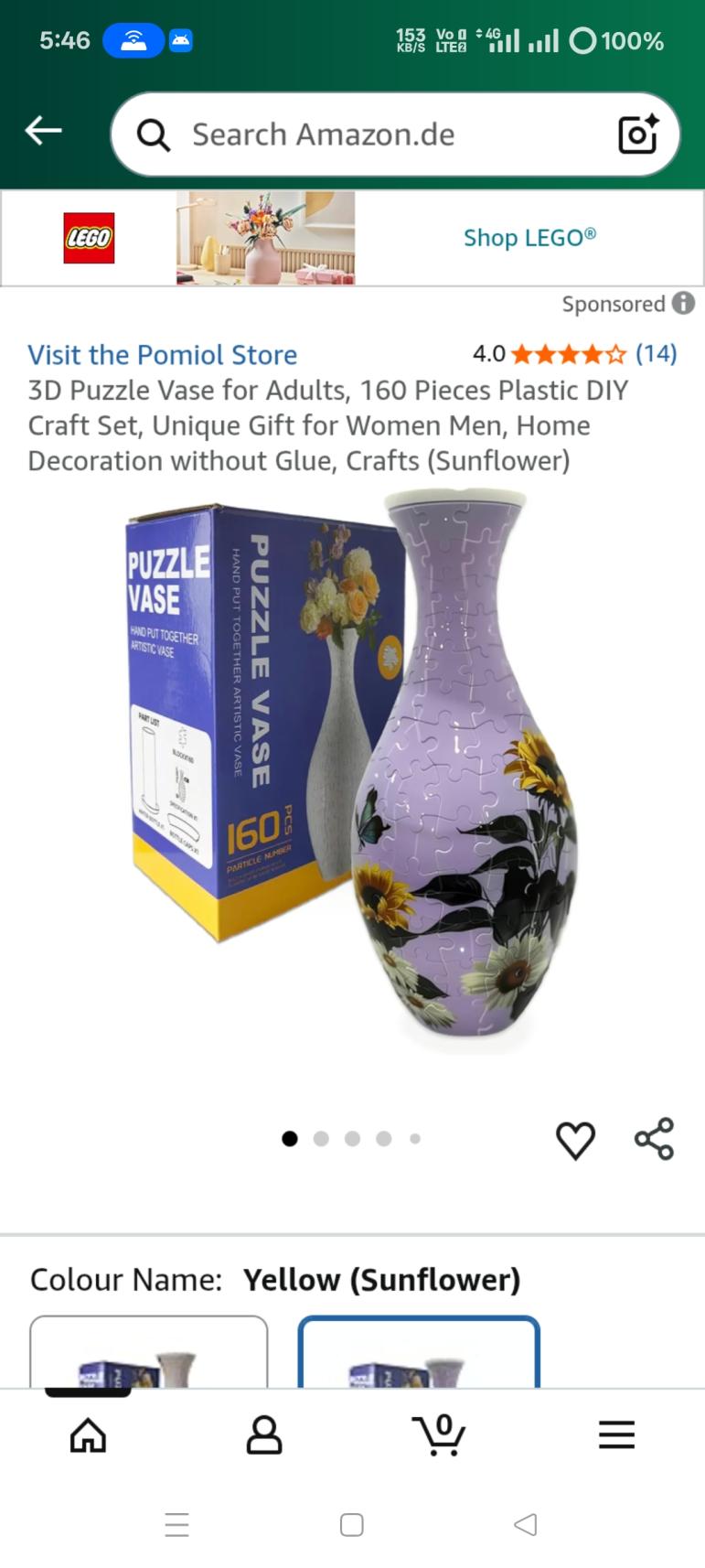705x1568 pixels.
Task: Go to Amazon home tab
Action: (x=88, y=1434)
